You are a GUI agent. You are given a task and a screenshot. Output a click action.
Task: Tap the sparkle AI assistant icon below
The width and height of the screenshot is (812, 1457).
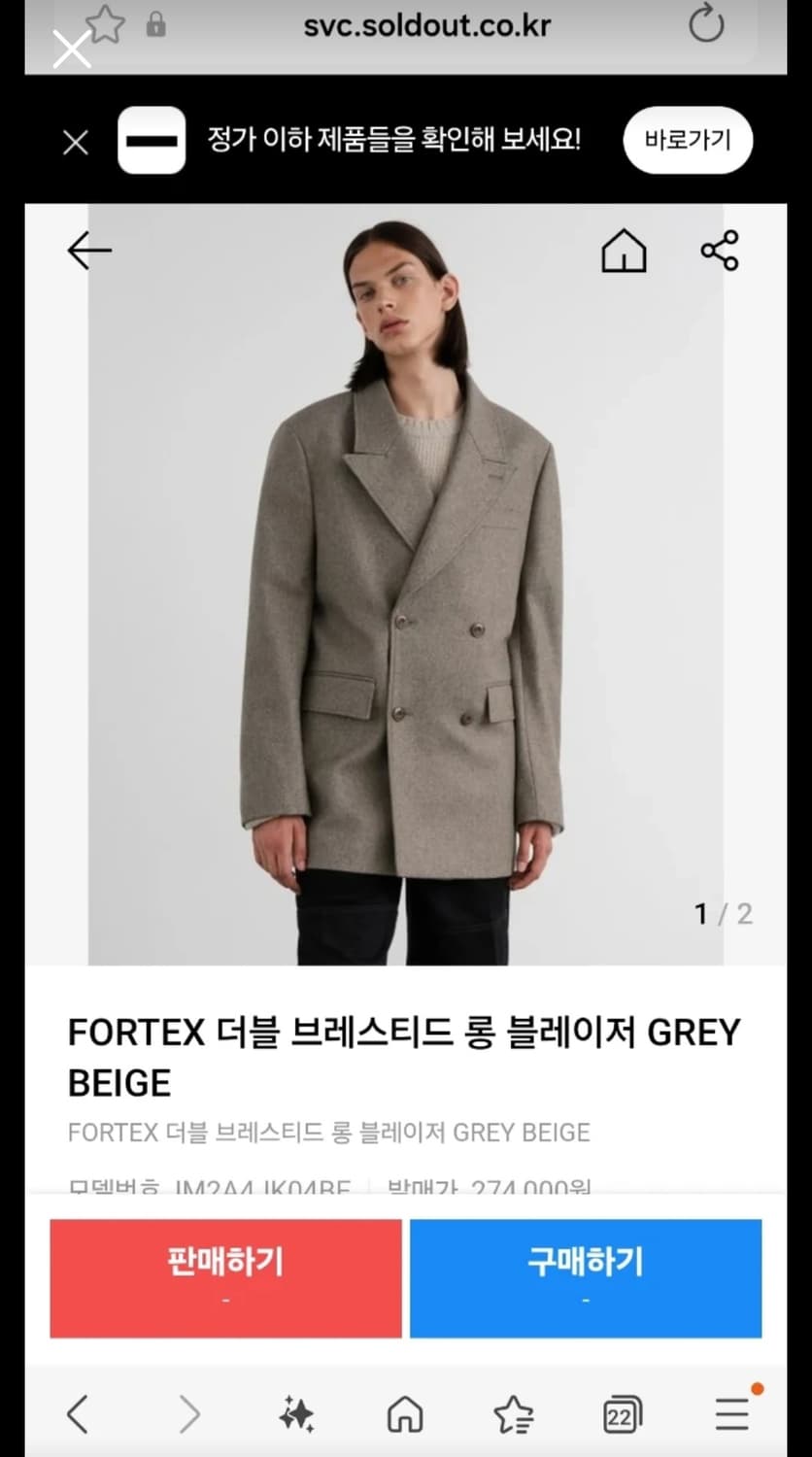click(x=298, y=1415)
